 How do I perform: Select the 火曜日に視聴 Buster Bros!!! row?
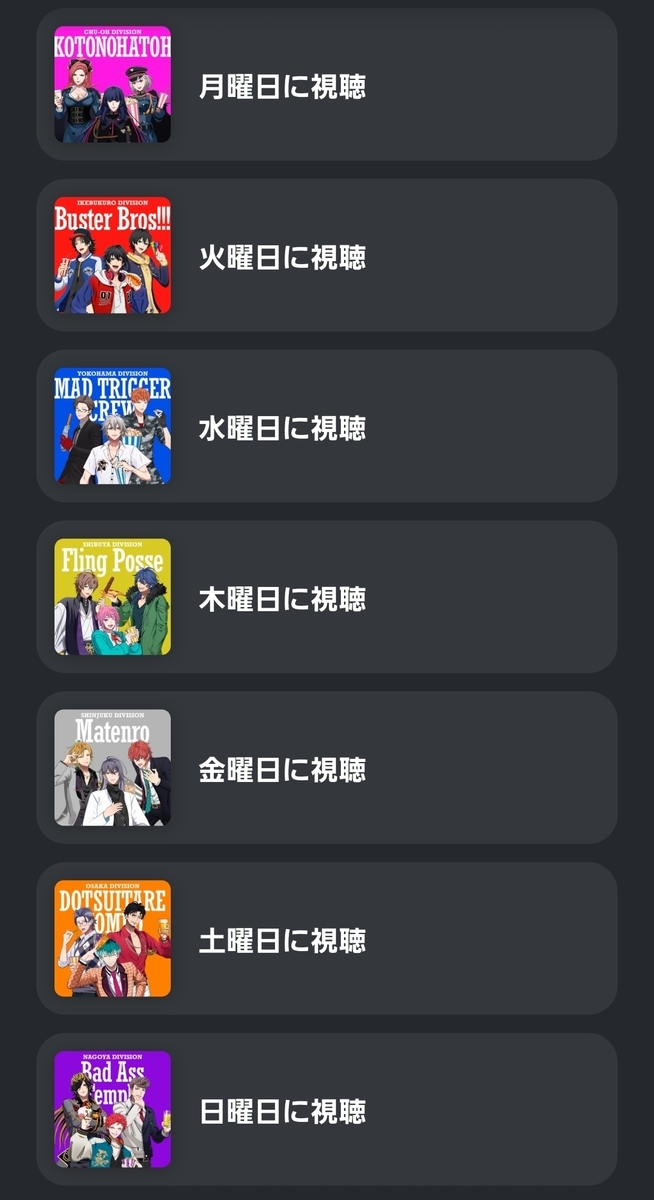pos(326,256)
